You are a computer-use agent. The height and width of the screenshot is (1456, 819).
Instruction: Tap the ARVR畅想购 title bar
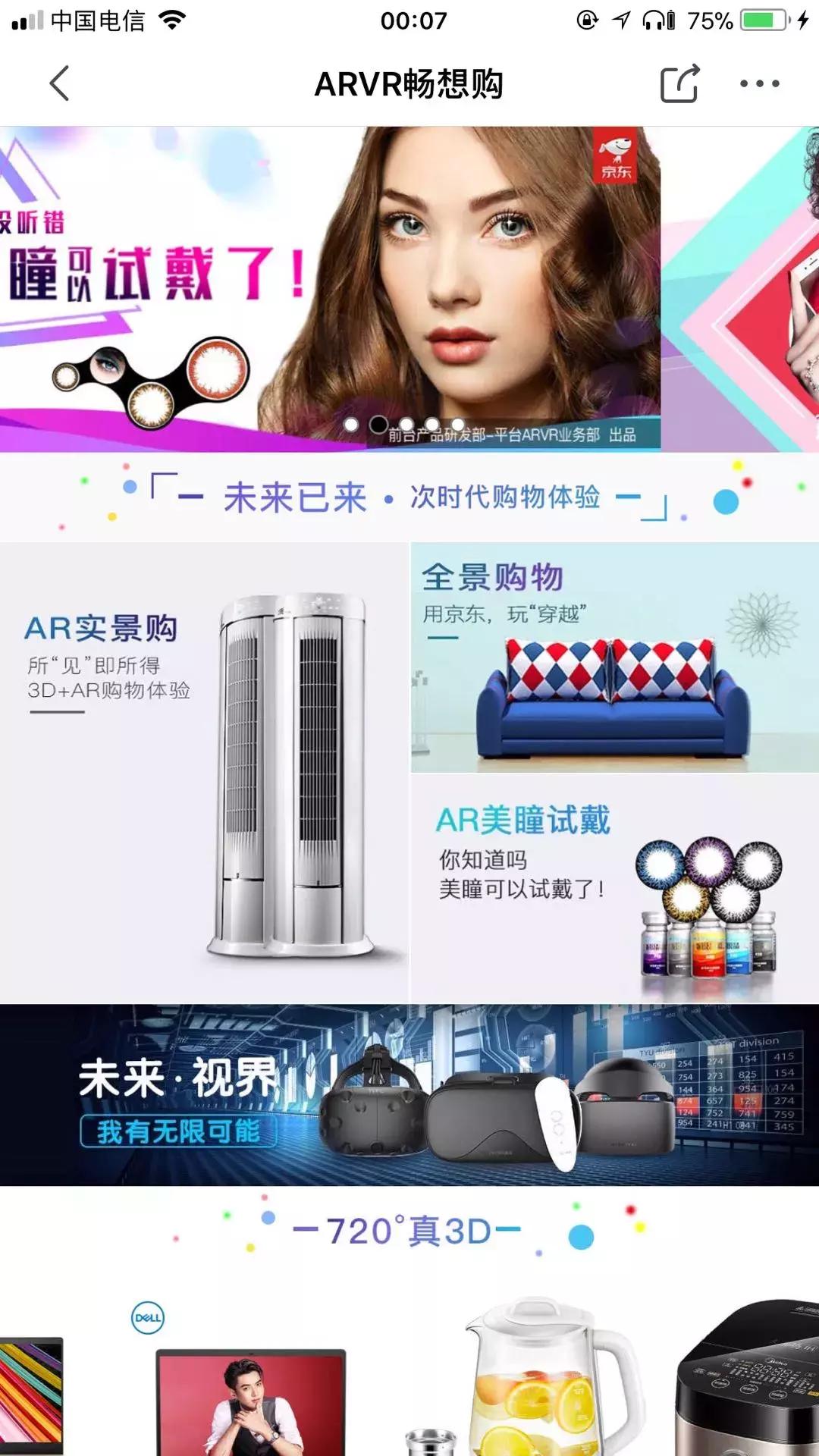409,85
